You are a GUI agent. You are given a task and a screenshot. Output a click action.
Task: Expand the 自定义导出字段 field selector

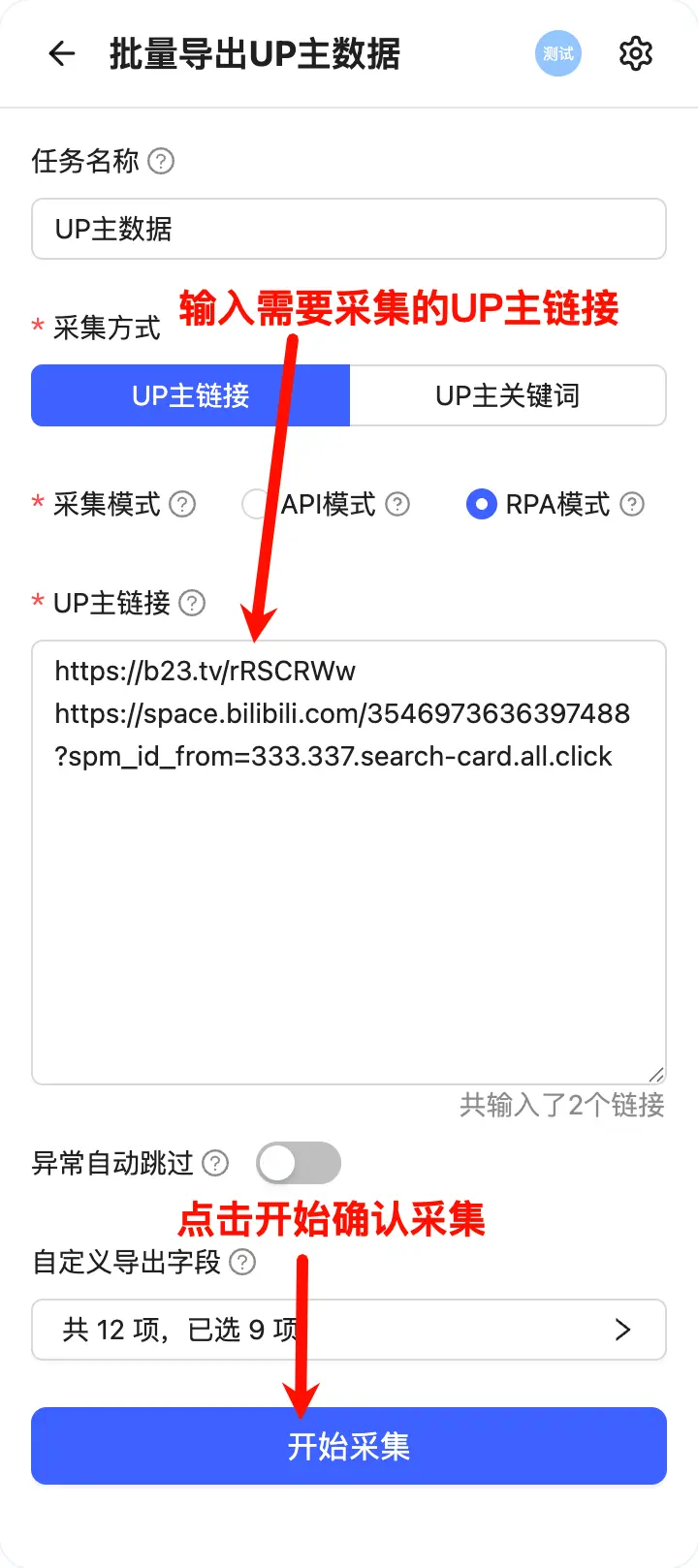coord(349,1330)
